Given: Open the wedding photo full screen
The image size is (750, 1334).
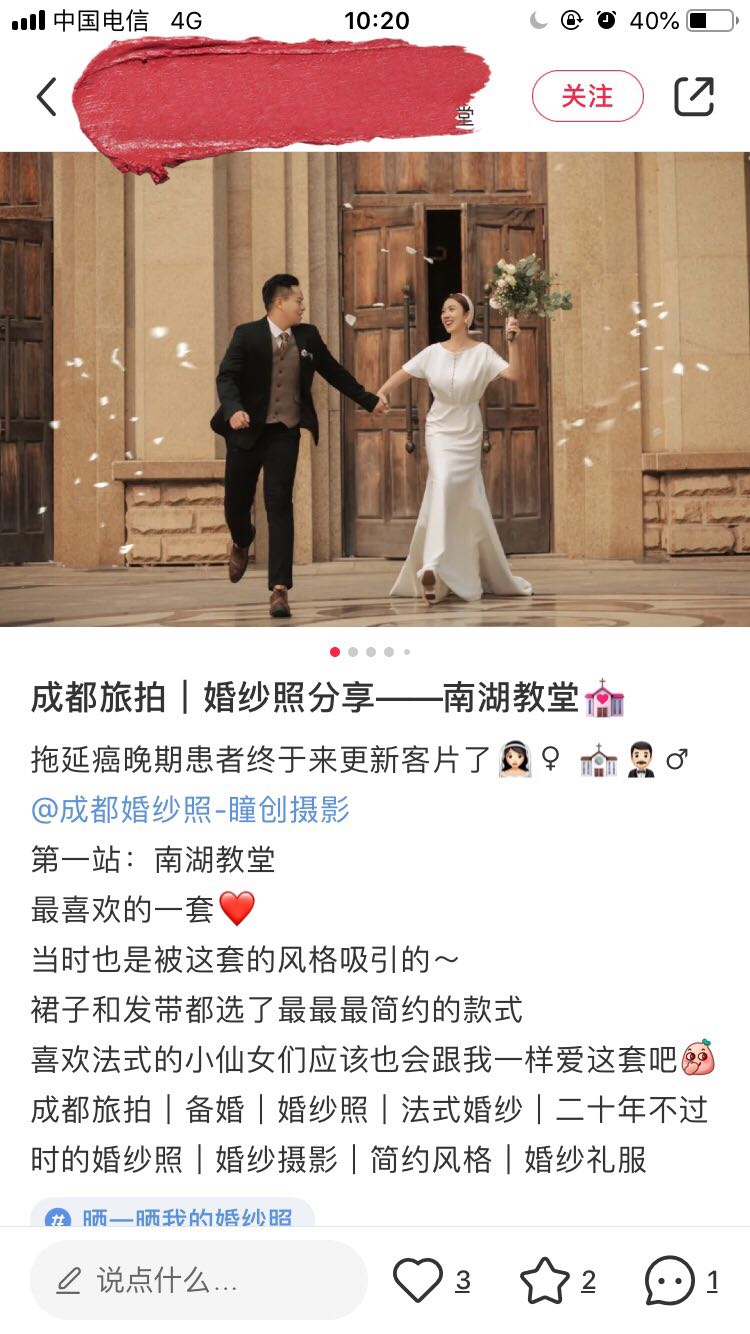Looking at the screenshot, I should point(375,390).
